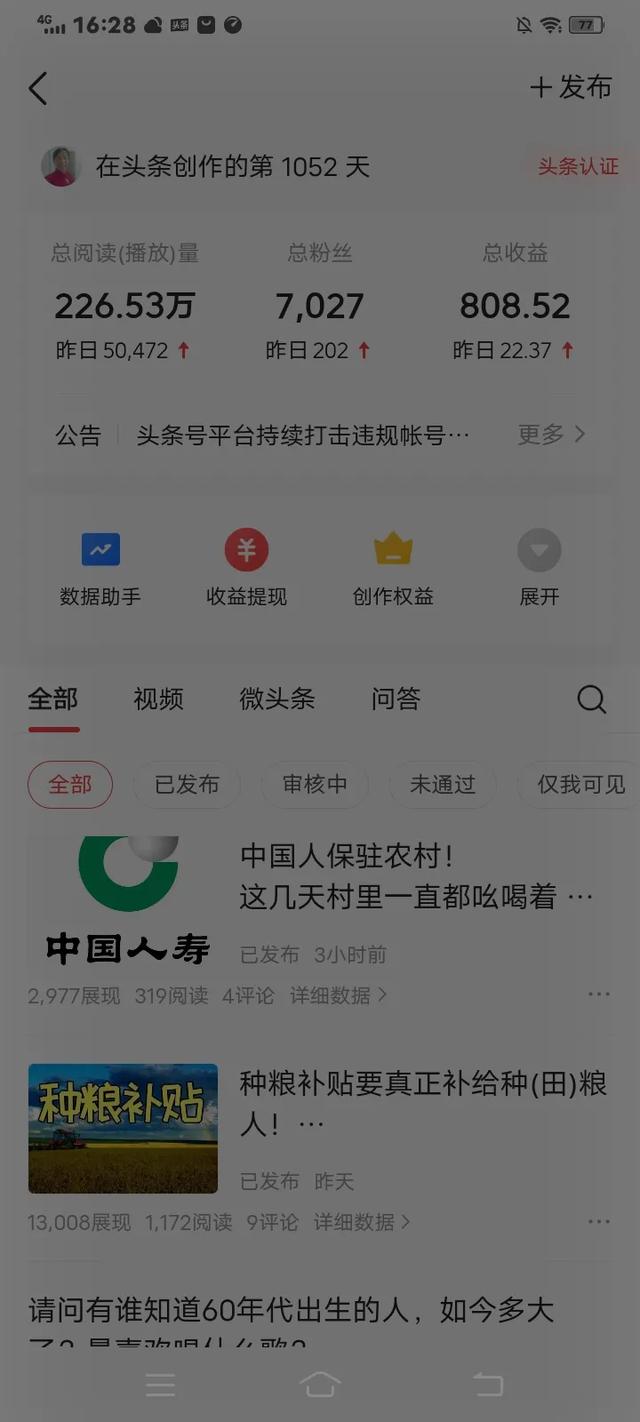Open the 头条认证 verification badge
Image resolution: width=640 pixels, height=1422 pixels.
pyautogui.click(x=578, y=166)
